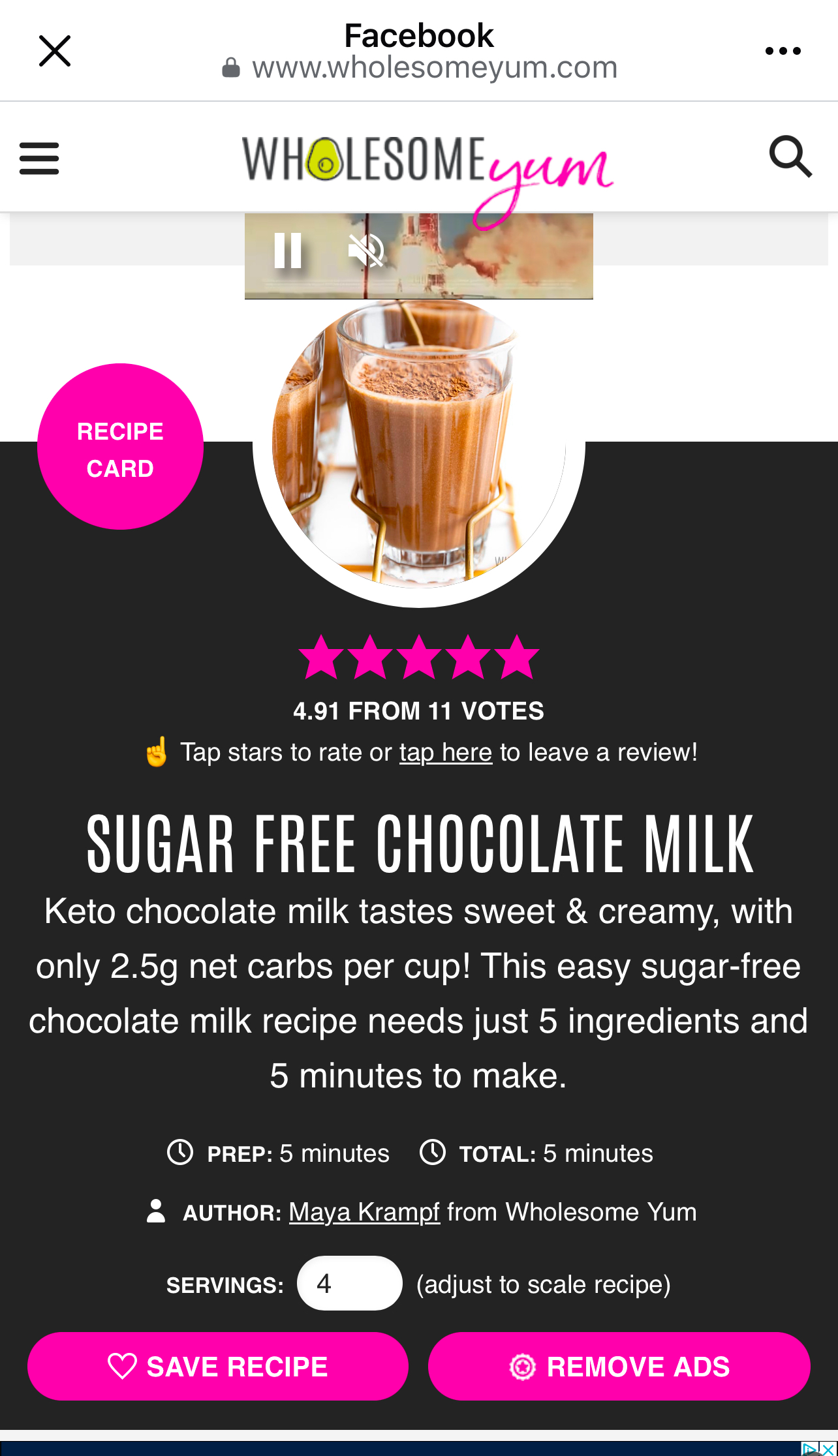Viewport: 838px width, 1456px height.
Task: Edit the servings number field
Action: pyautogui.click(x=349, y=1284)
